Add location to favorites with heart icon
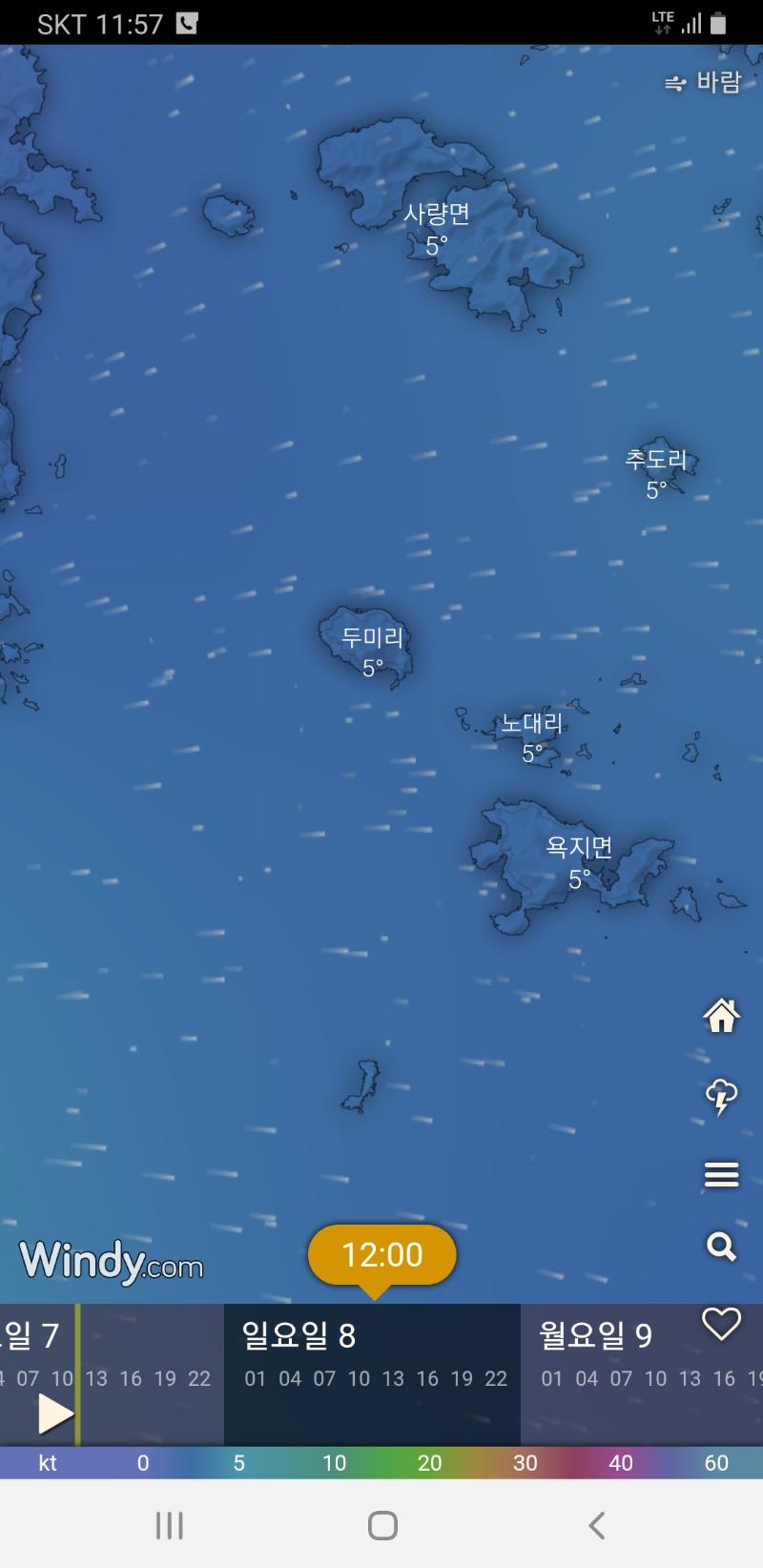 coord(721,1324)
